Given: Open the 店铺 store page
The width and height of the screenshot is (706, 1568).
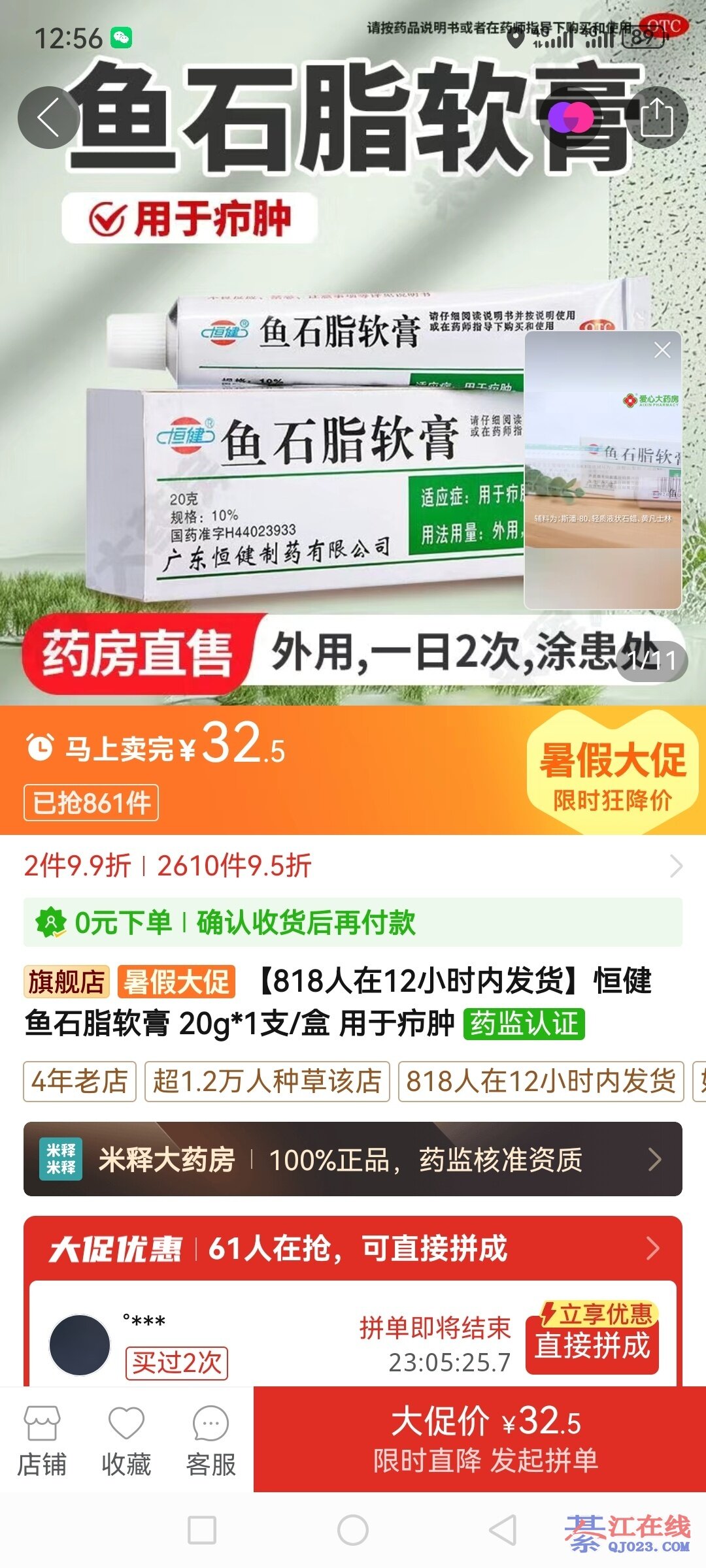Looking at the screenshot, I should click(x=42, y=1441).
